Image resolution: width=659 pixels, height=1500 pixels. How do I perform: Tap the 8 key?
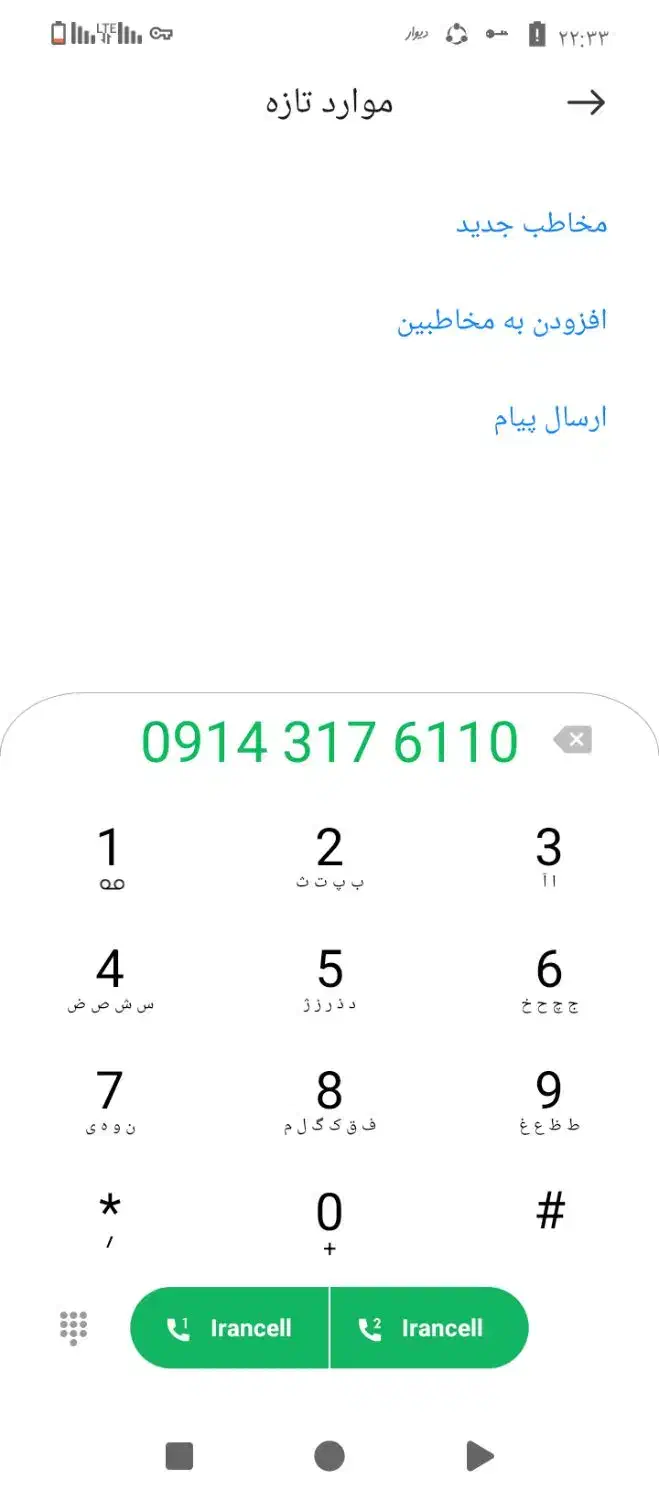[329, 1100]
